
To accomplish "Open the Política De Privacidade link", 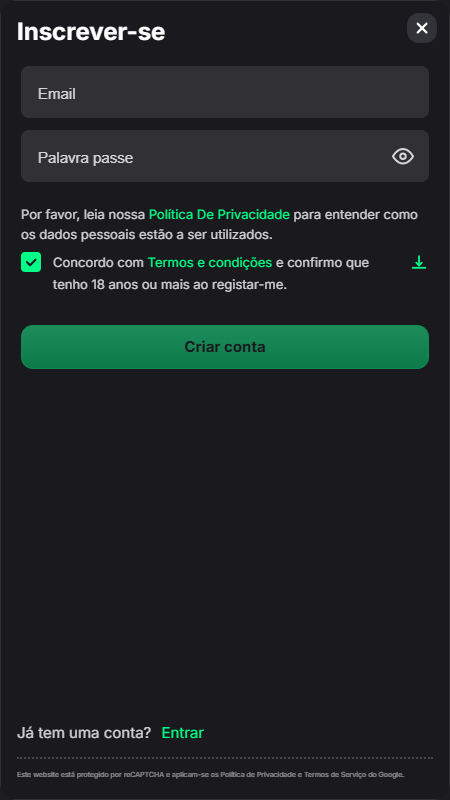I will point(219,214).
